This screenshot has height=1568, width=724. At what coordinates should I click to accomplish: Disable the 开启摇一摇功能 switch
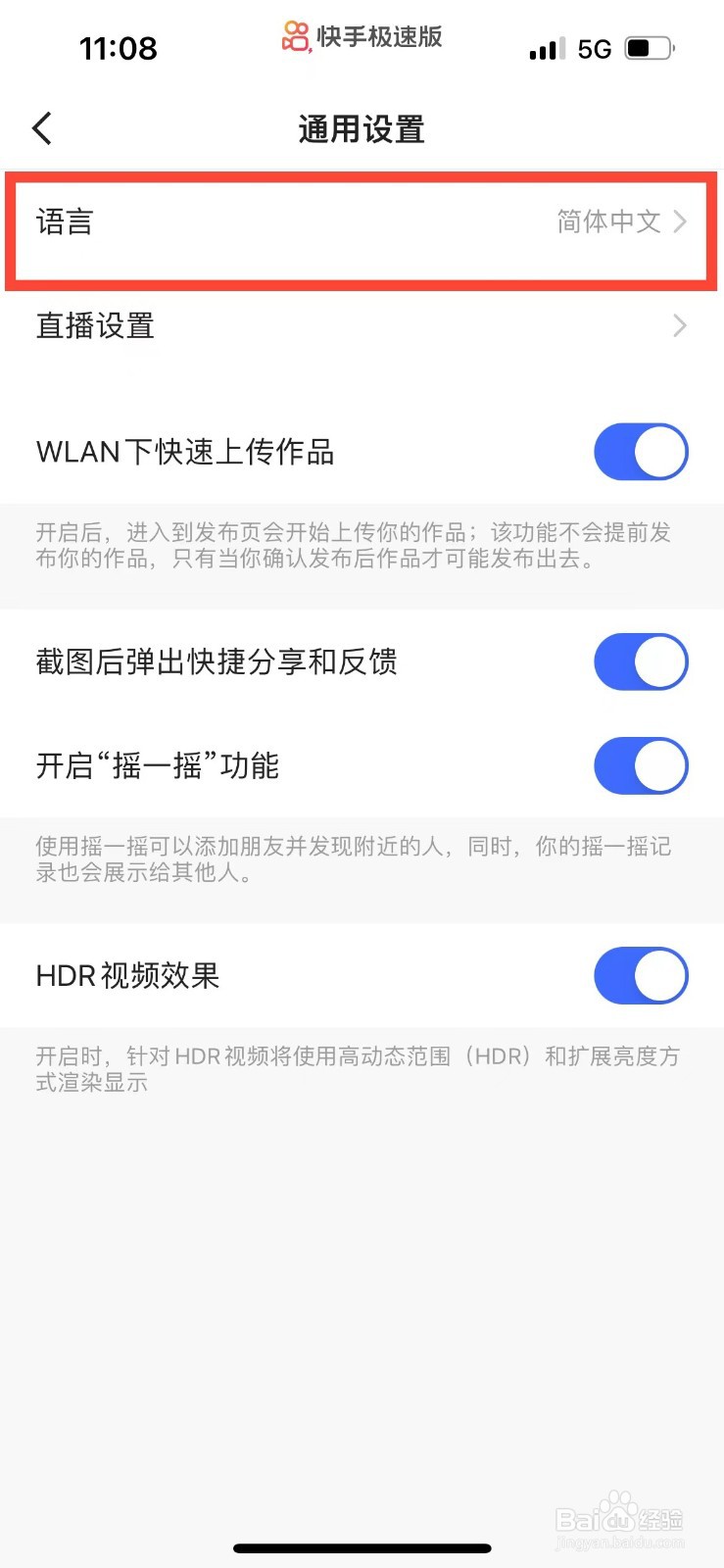(641, 765)
